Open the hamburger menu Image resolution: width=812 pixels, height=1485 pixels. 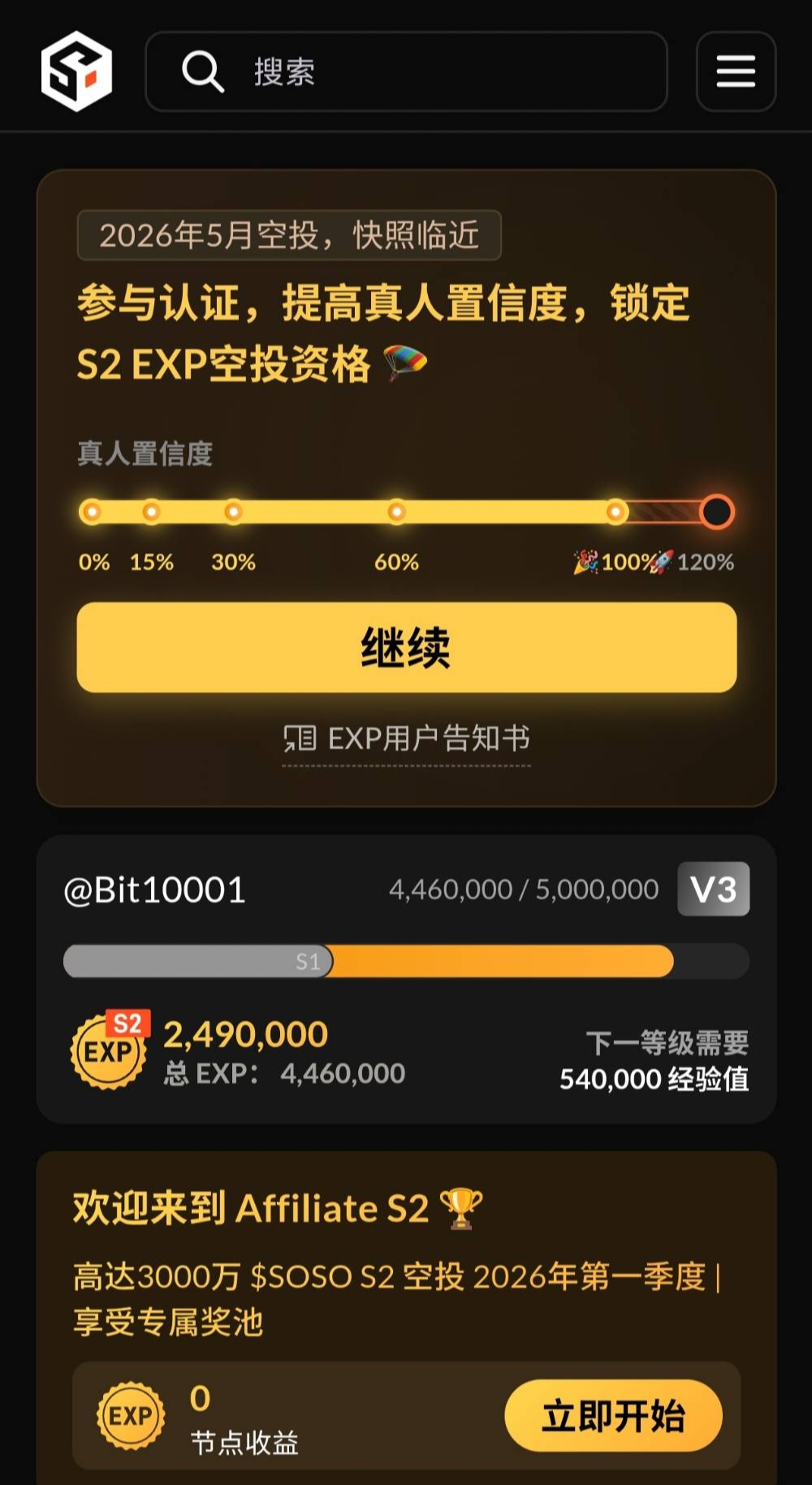pyautogui.click(x=736, y=71)
